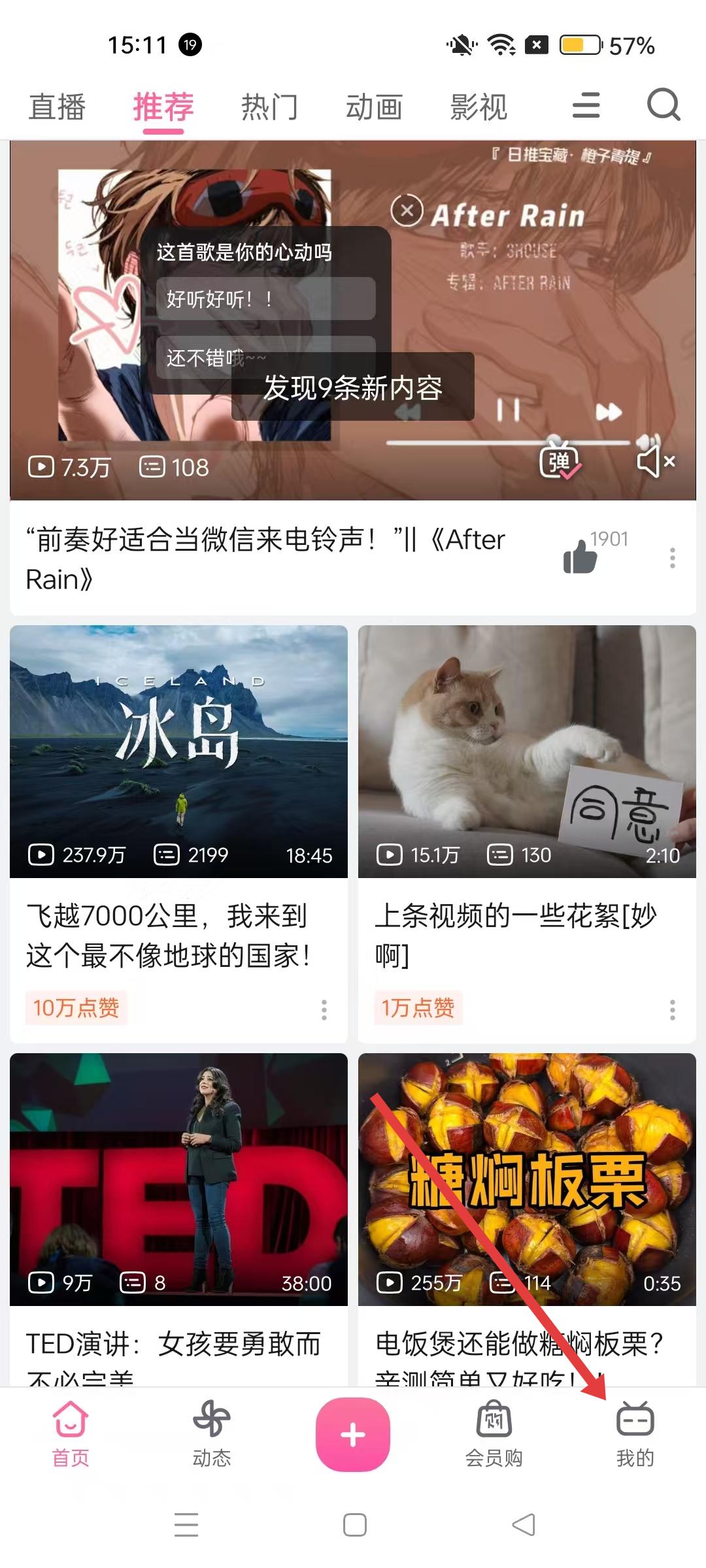This screenshot has height=1568, width=706.
Task: Switch to the 影视 tab
Action: [479, 107]
